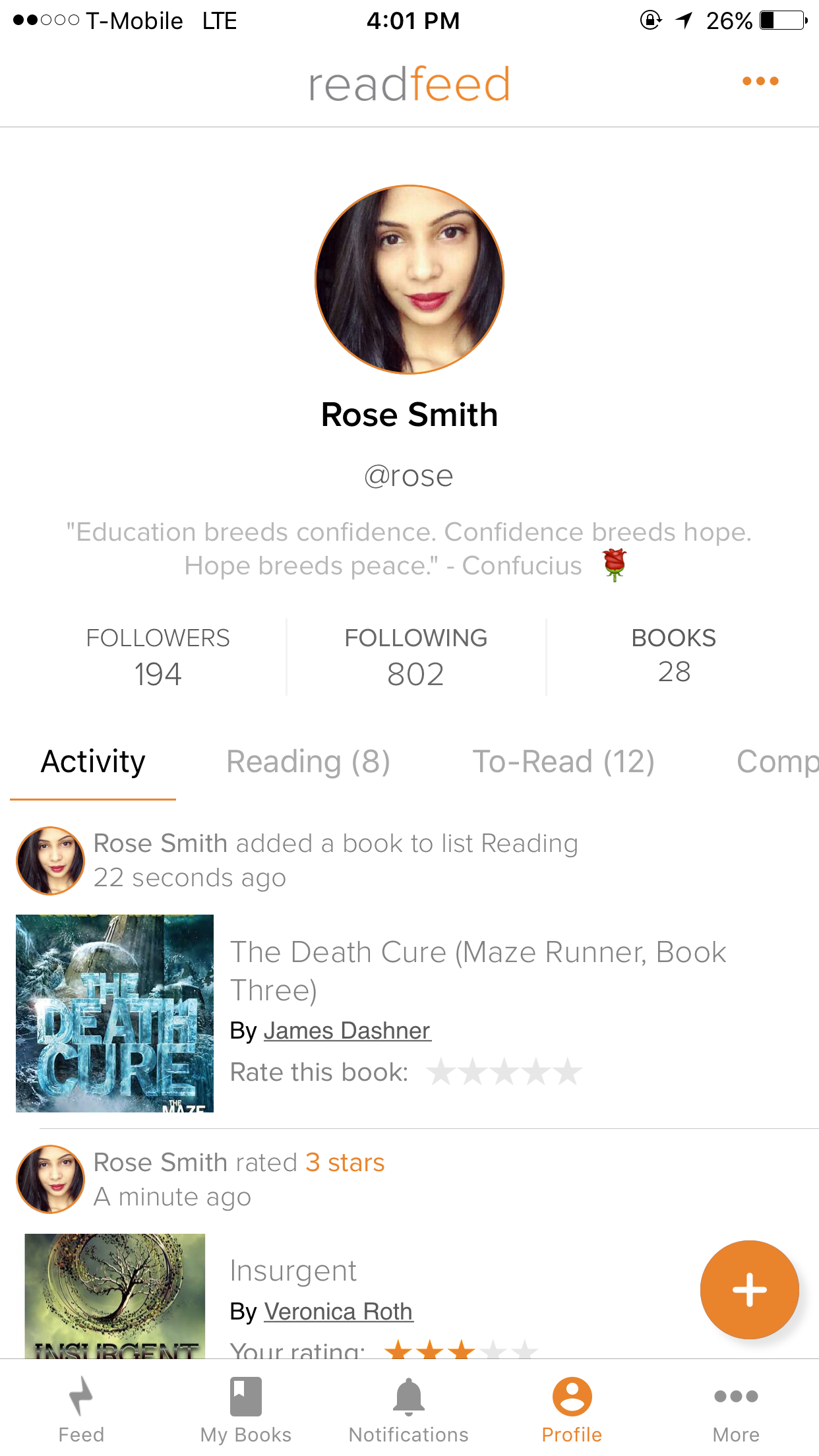Tap the orange plus floating button
The height and width of the screenshot is (1456, 819).
(749, 1289)
